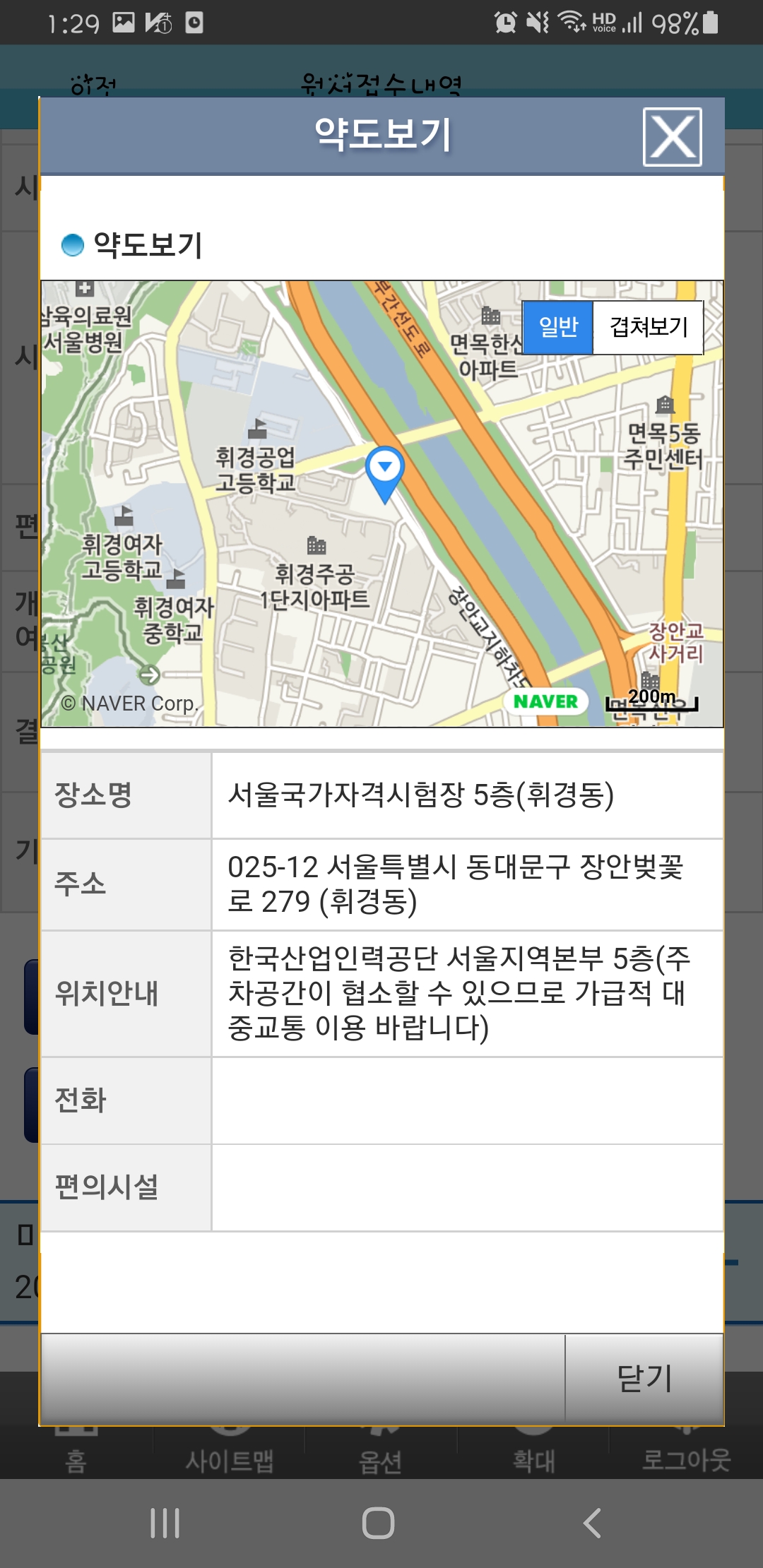Close the 약도보기 dialog with the X
Screen dimensions: 763x1568
pos(672,137)
